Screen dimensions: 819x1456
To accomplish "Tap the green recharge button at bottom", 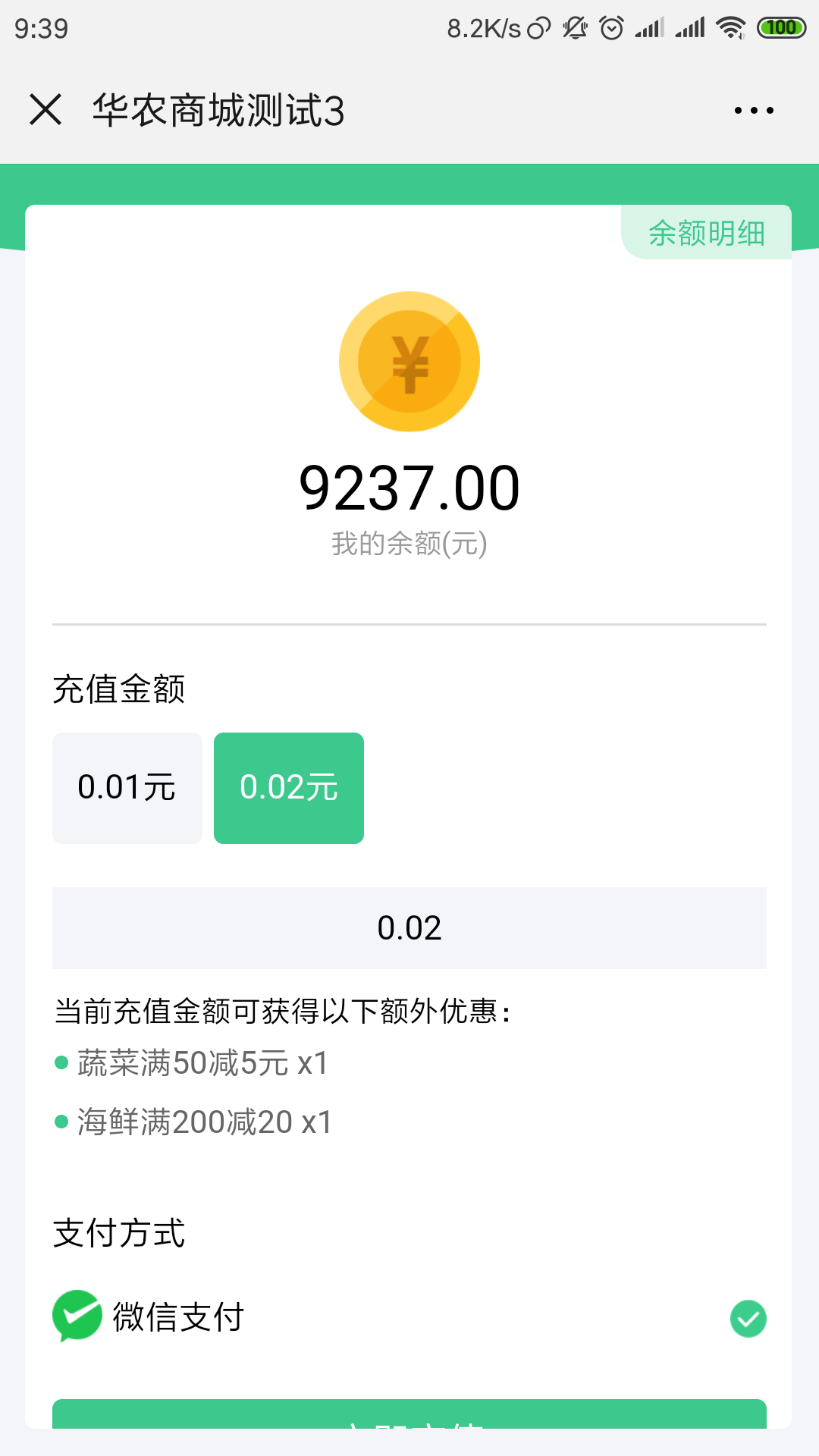I will pos(409,1415).
